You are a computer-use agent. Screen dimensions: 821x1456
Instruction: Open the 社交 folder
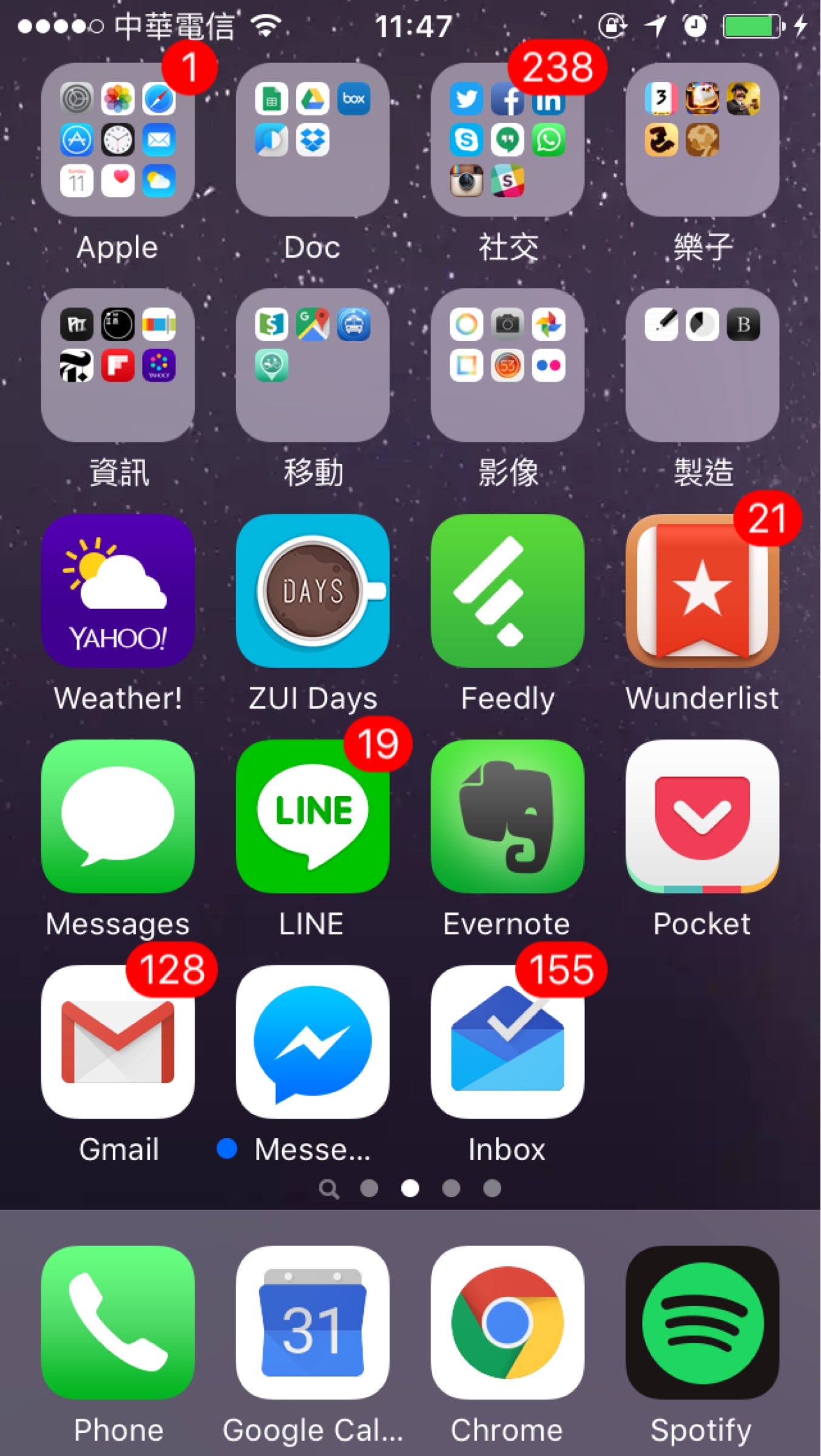[507, 140]
